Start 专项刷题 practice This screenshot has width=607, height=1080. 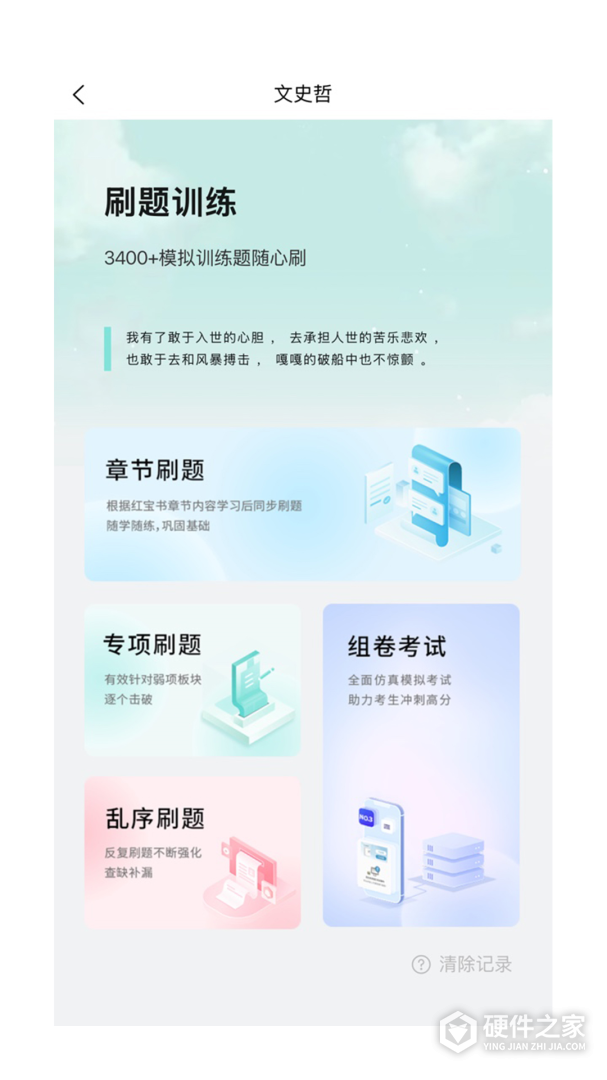click(x=192, y=679)
